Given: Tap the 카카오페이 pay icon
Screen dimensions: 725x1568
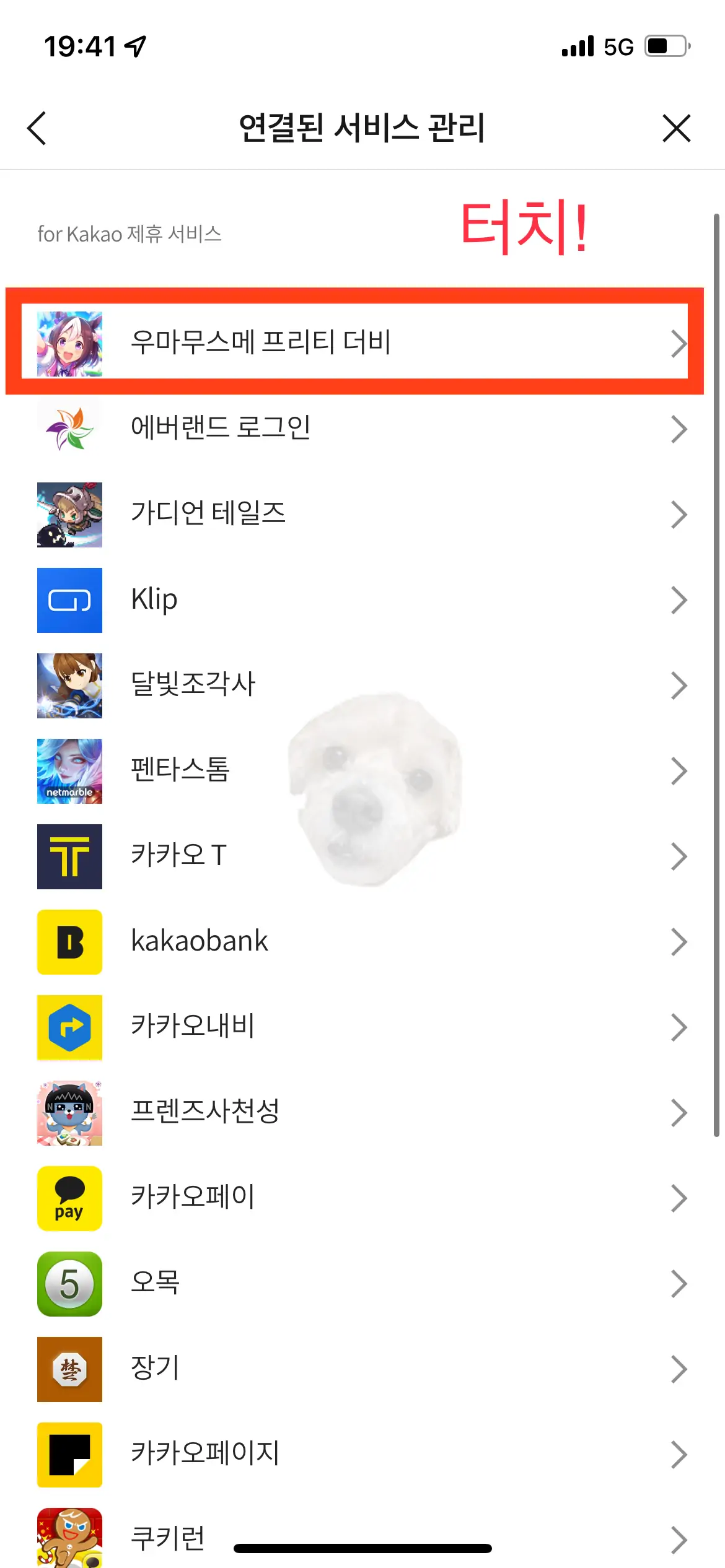Looking at the screenshot, I should (x=69, y=1198).
